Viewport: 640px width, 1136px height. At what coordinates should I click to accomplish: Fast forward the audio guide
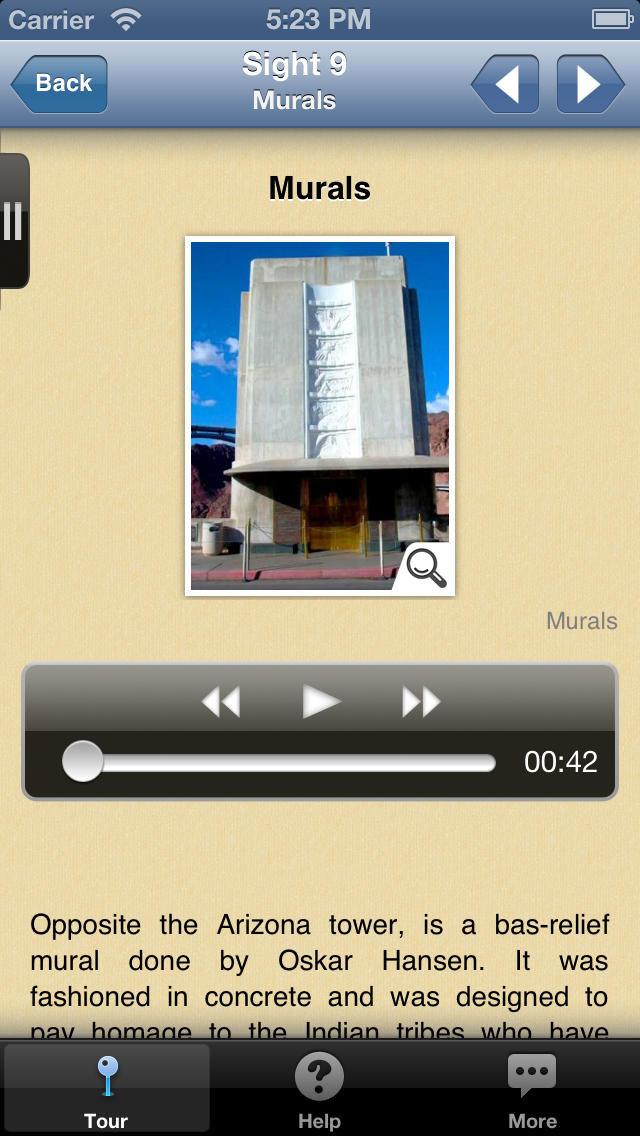[421, 701]
